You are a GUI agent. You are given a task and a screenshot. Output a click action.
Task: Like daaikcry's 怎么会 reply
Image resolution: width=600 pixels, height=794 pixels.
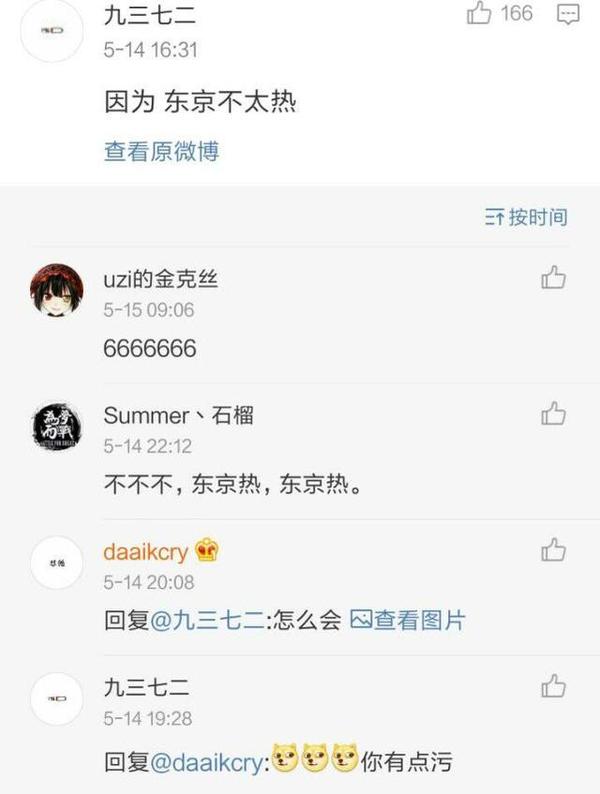coord(553,549)
